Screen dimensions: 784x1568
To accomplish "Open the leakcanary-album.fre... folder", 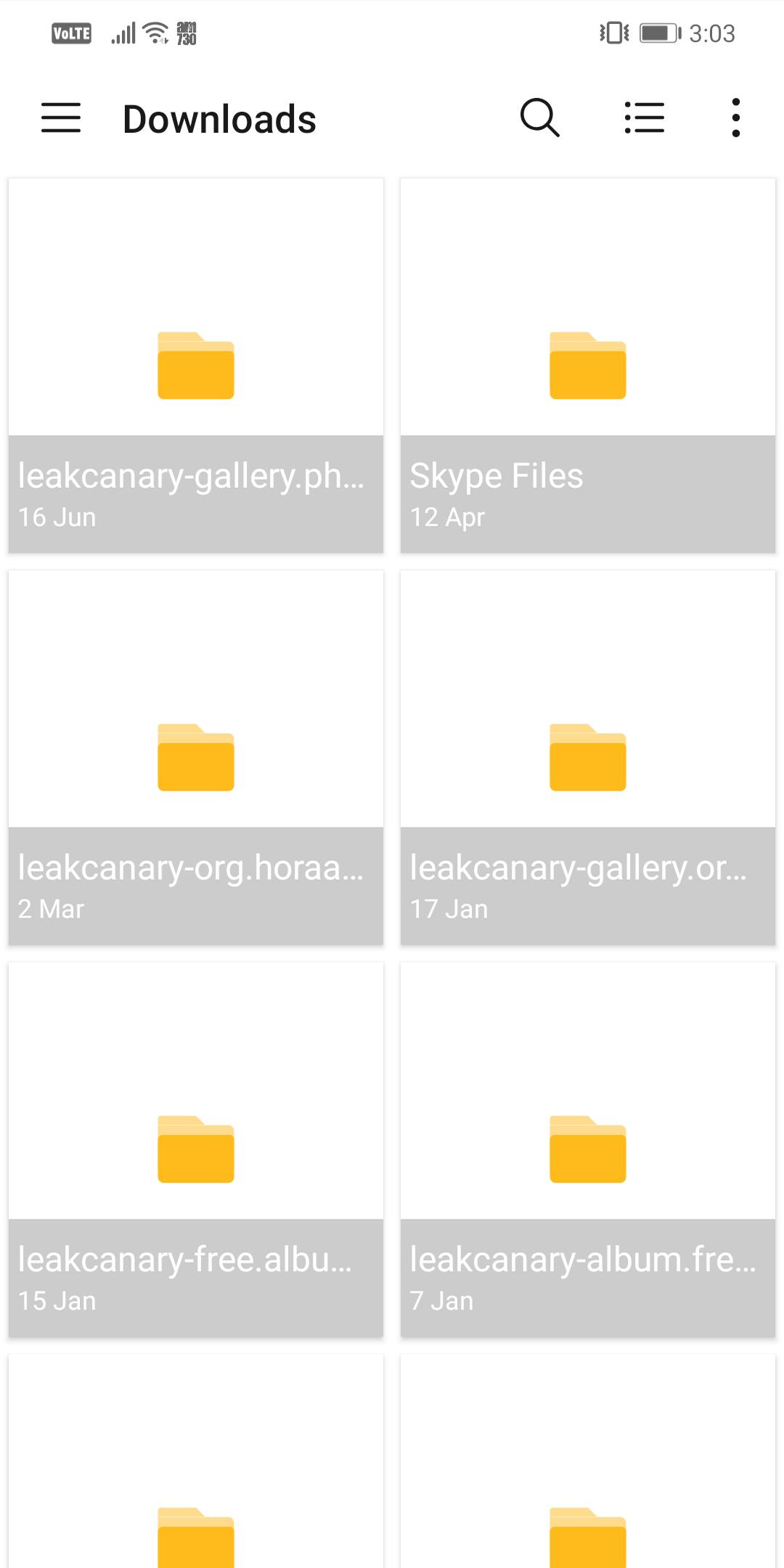I will 588,1149.
